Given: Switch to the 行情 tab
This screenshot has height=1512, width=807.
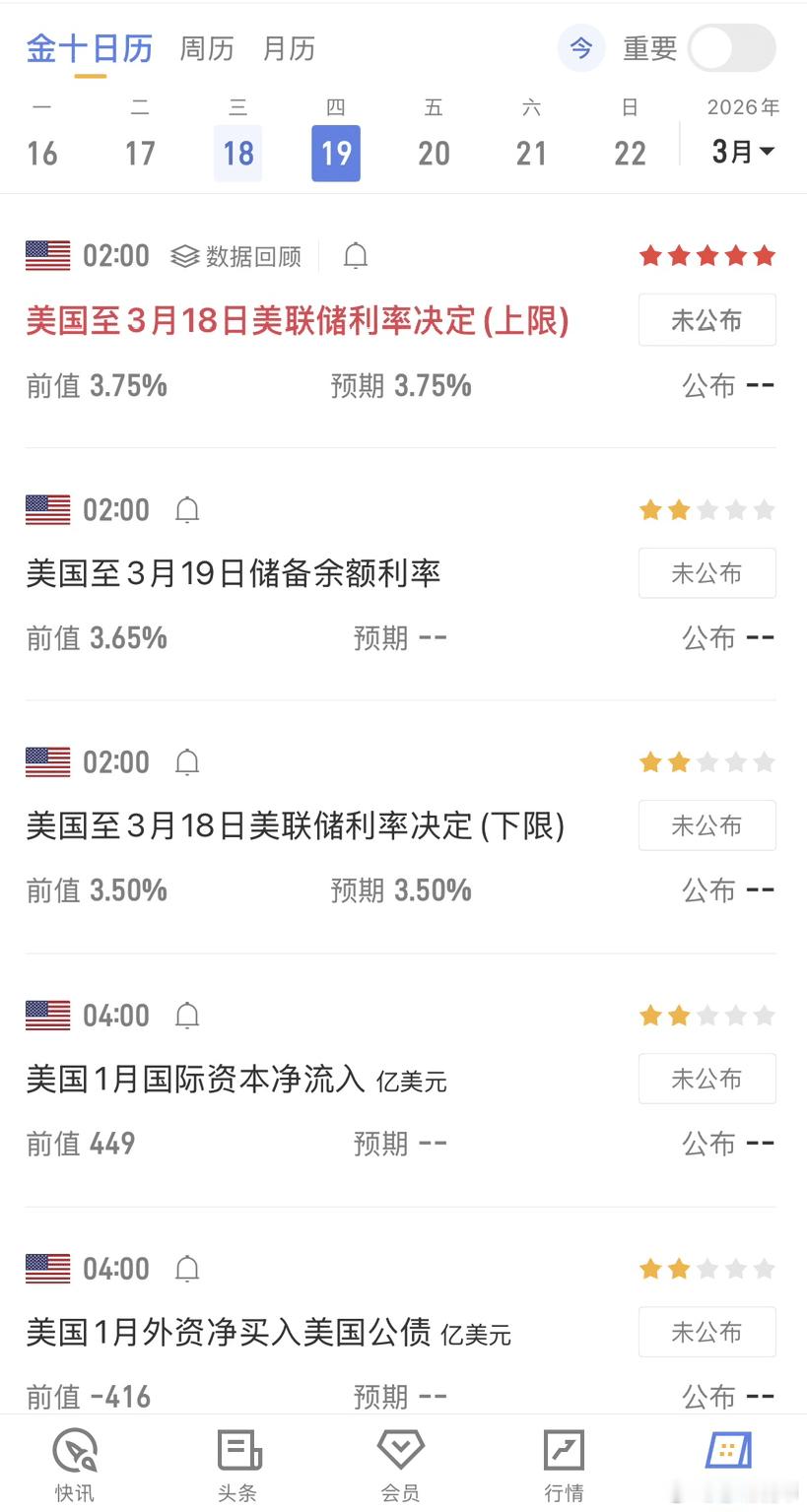Looking at the screenshot, I should (564, 1465).
